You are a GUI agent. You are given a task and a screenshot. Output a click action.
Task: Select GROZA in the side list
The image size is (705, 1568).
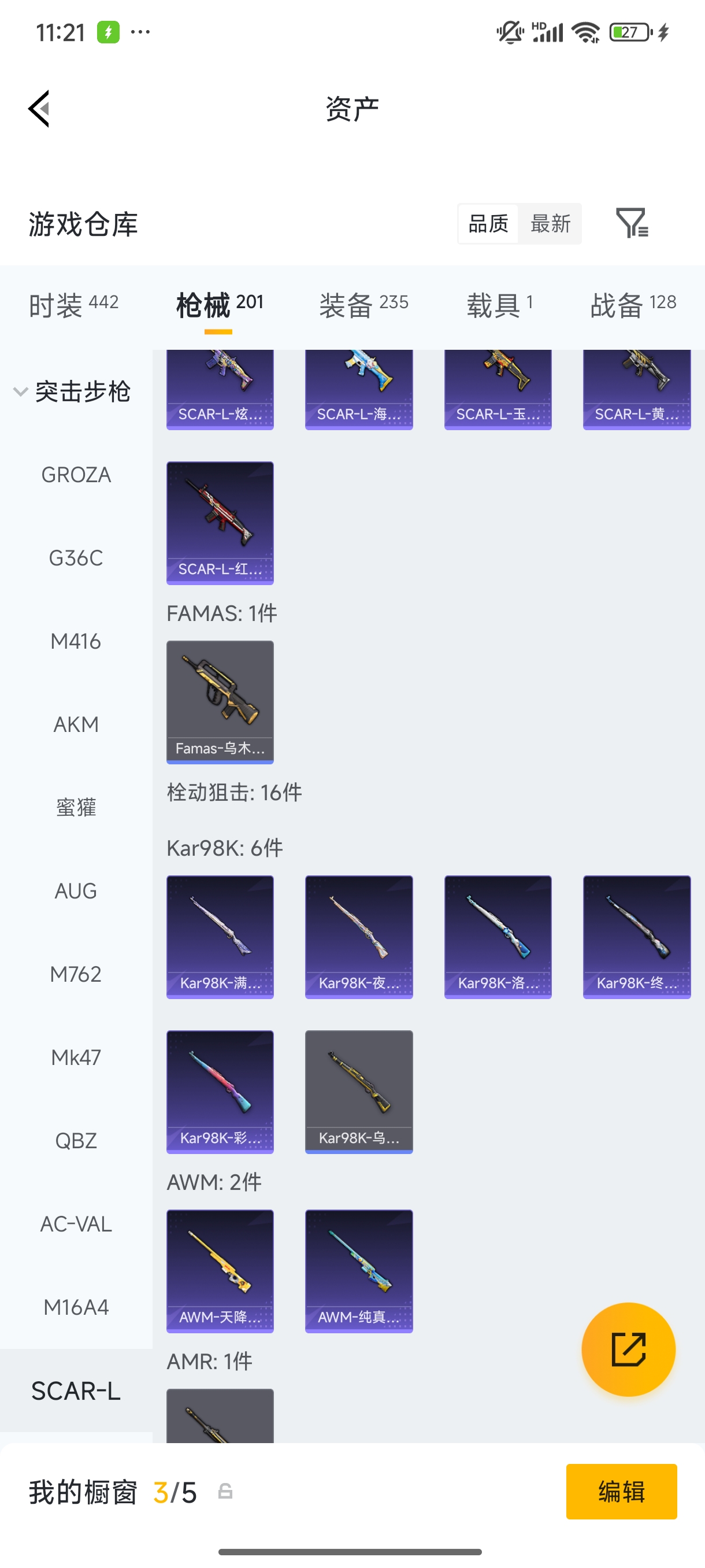coord(76,475)
